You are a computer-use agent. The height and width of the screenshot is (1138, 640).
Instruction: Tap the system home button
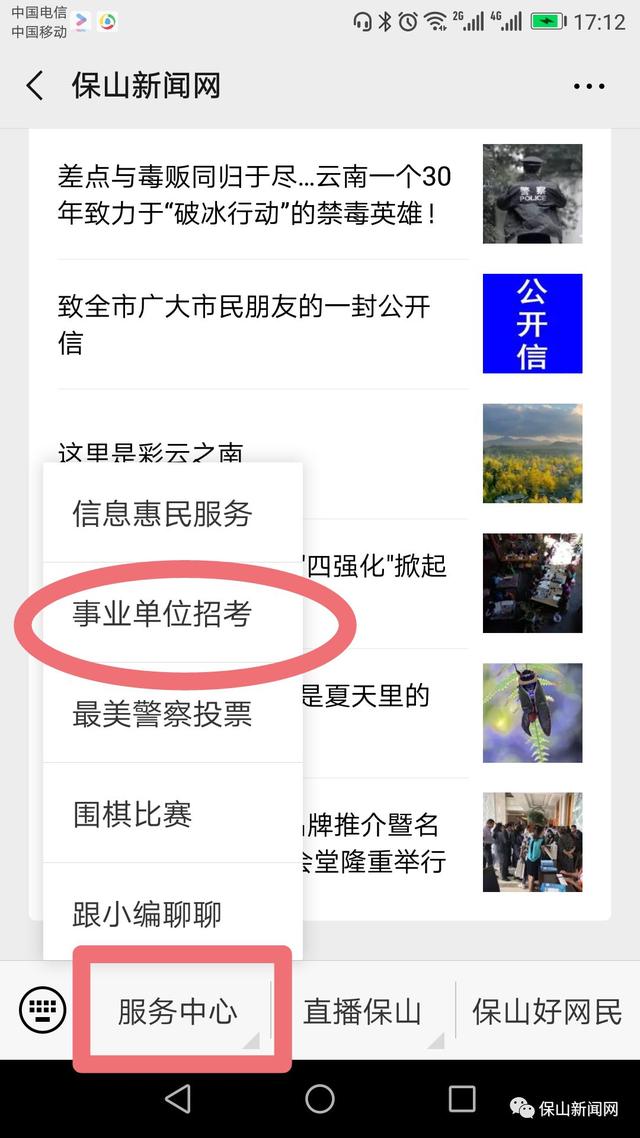[x=320, y=1099]
